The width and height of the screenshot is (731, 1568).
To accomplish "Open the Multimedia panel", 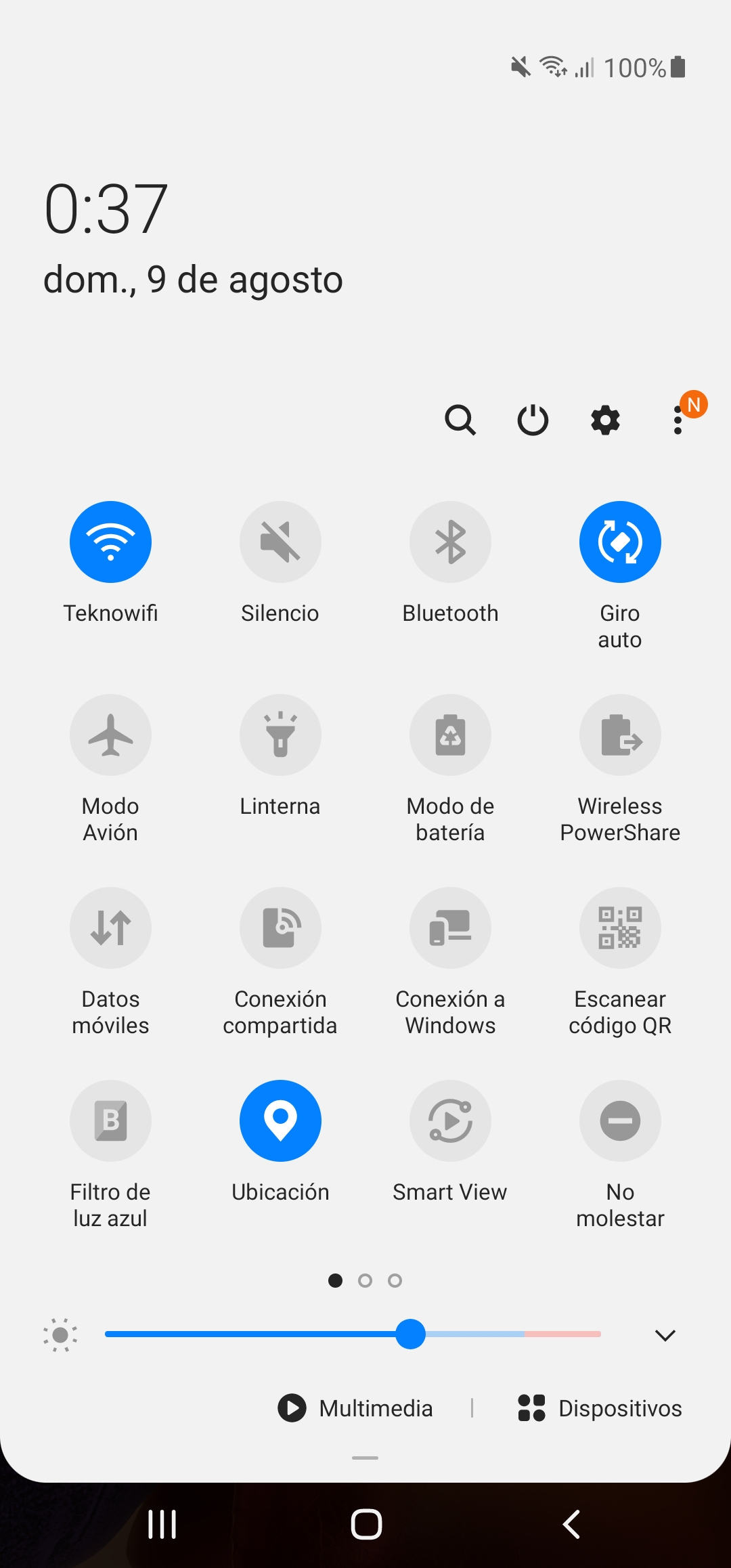I will (355, 1408).
